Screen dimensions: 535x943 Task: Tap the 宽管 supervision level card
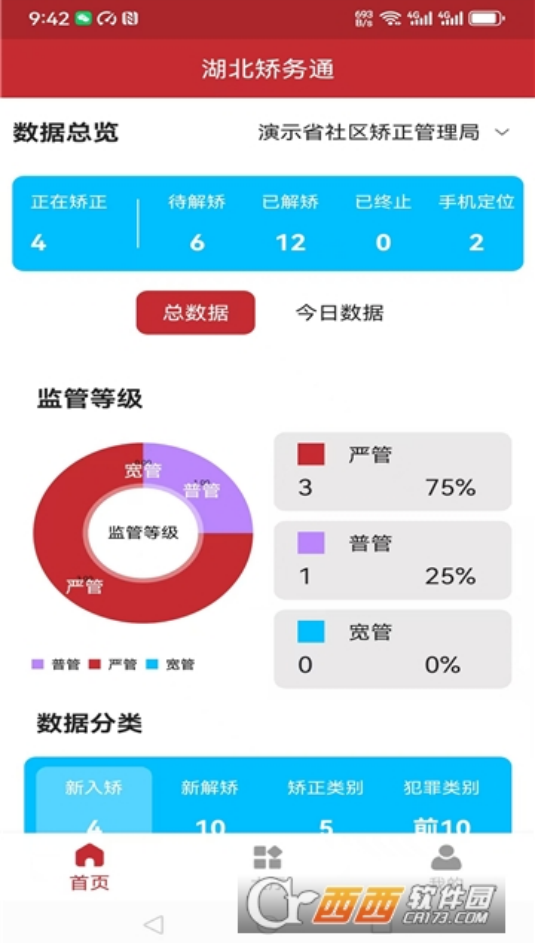pos(393,649)
